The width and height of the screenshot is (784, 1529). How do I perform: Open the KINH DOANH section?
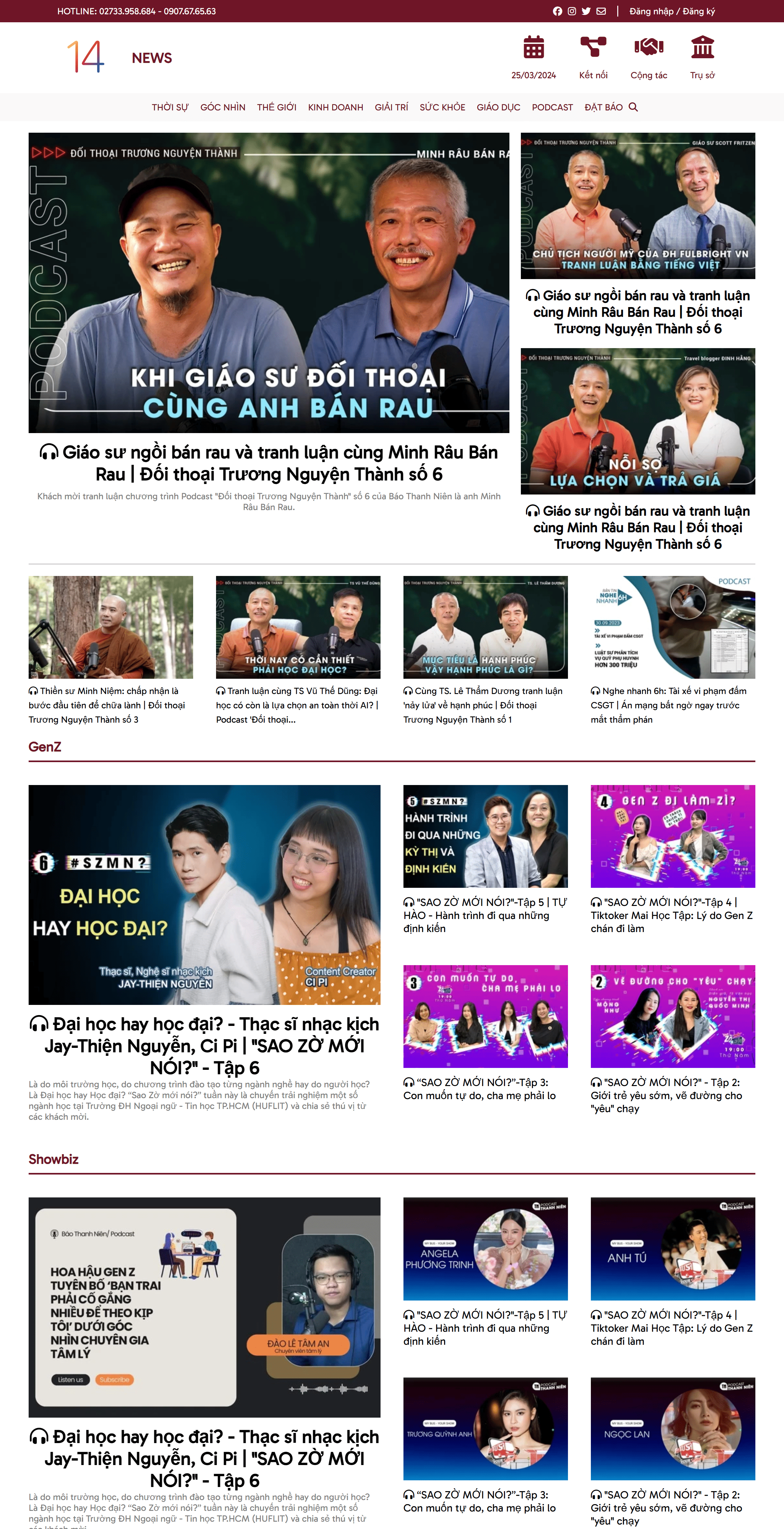point(335,108)
